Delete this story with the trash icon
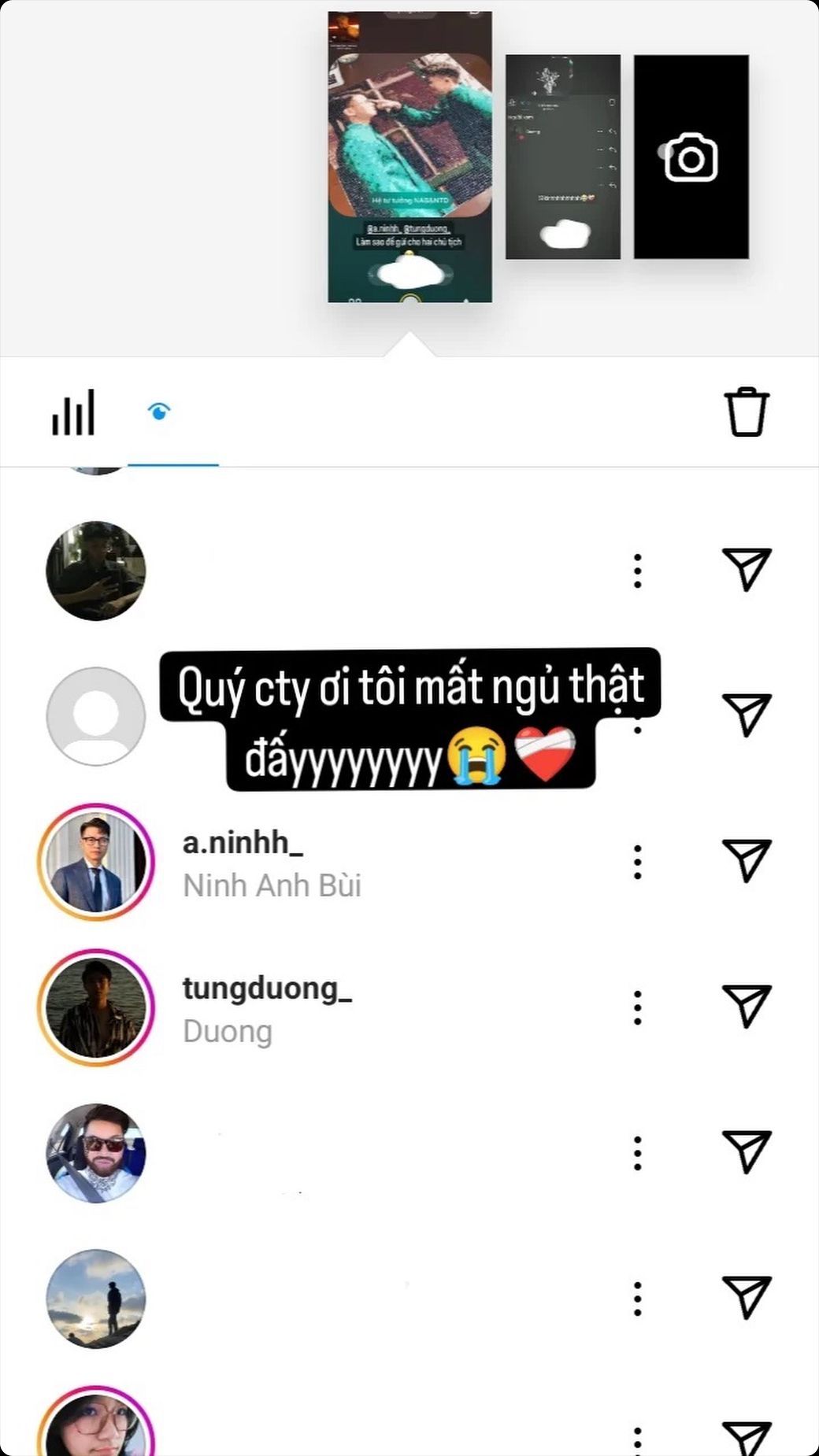This screenshot has height=1456, width=819. pyautogui.click(x=746, y=412)
